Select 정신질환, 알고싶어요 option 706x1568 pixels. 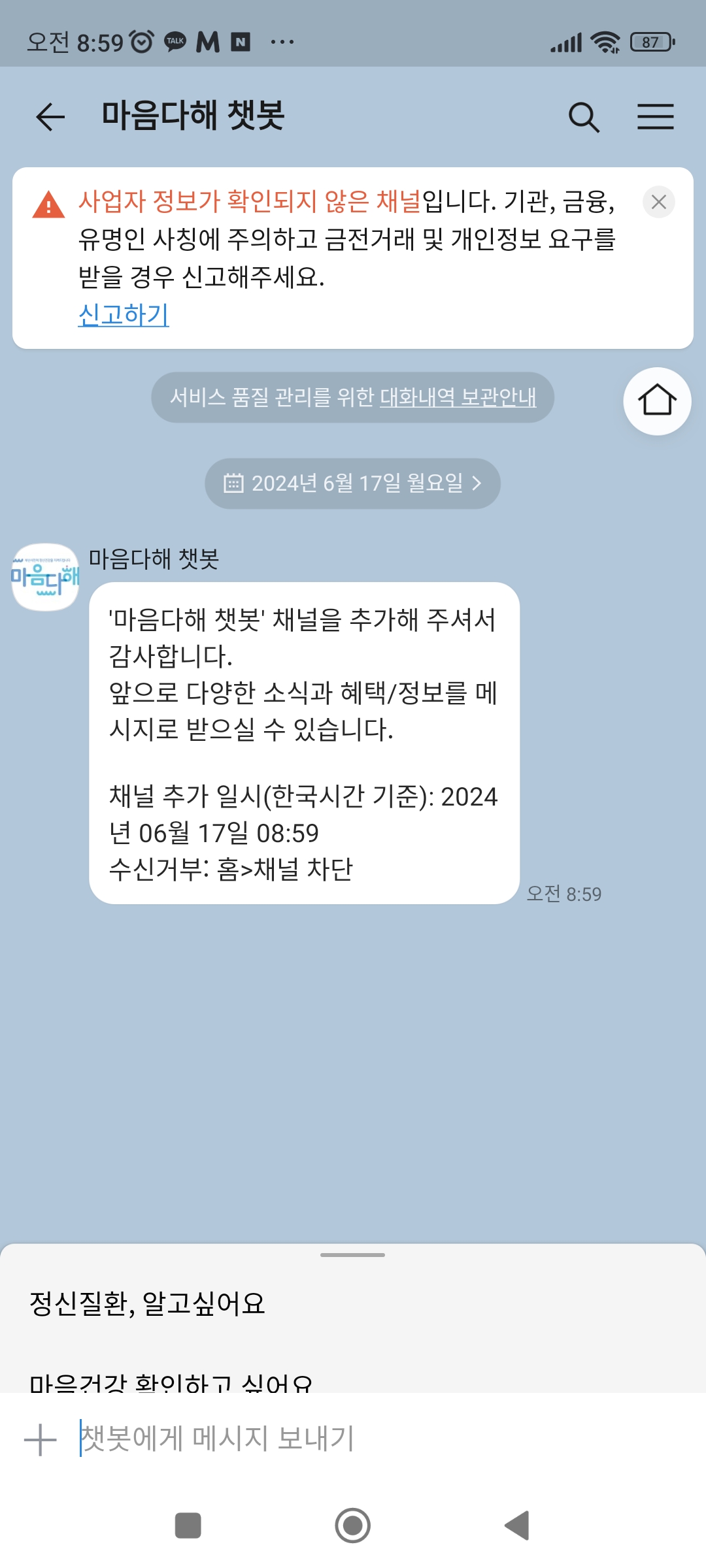click(148, 1304)
